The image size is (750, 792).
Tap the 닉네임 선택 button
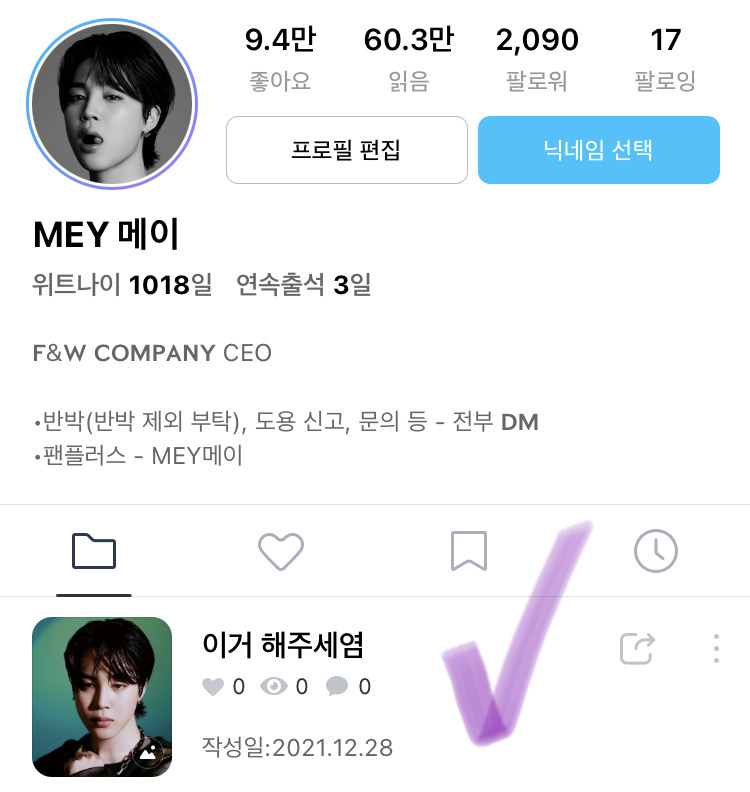[598, 150]
